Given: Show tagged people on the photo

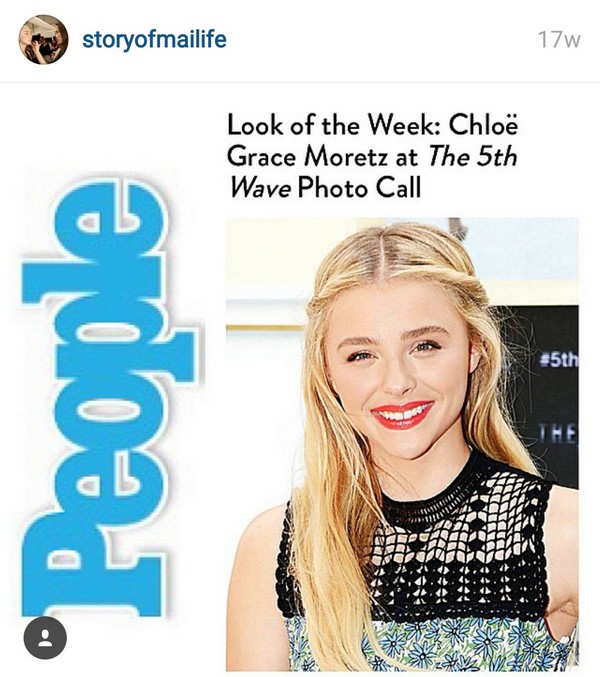Looking at the screenshot, I should [x=45, y=637].
